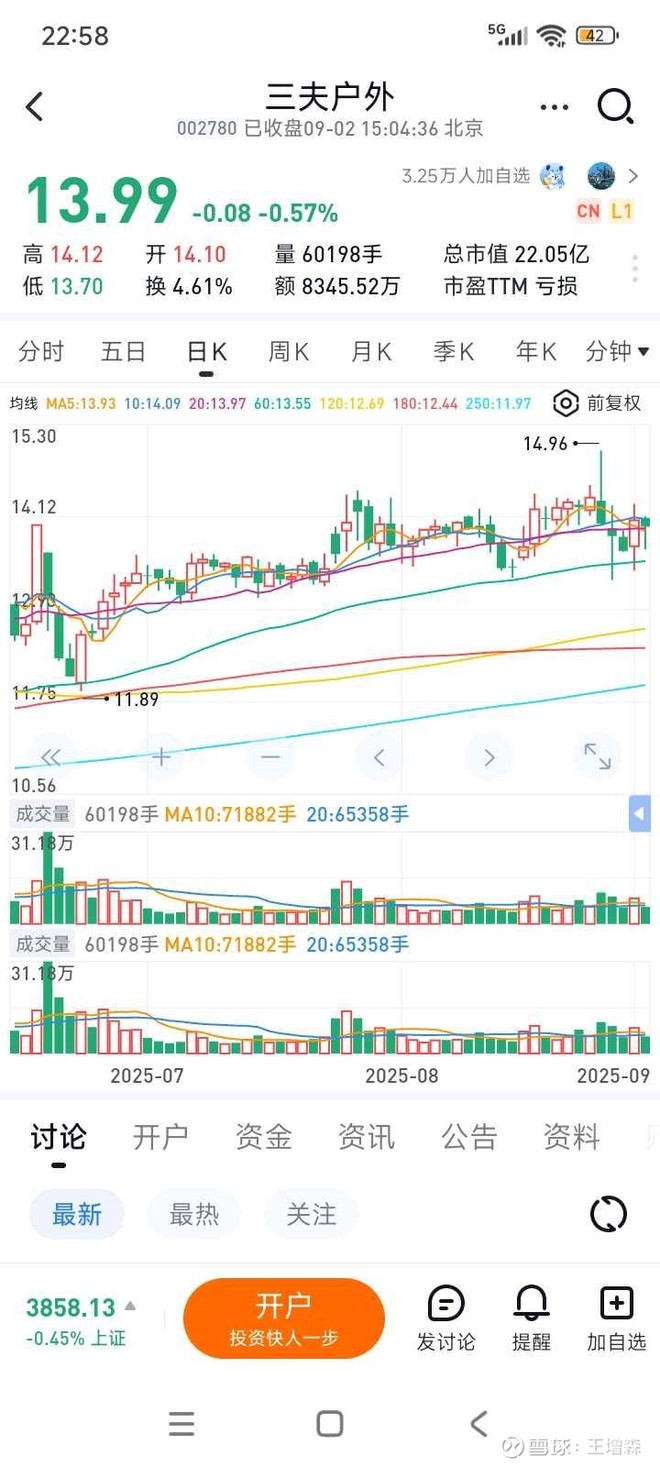
Task: Tap the orange 开户 button
Action: click(284, 1318)
